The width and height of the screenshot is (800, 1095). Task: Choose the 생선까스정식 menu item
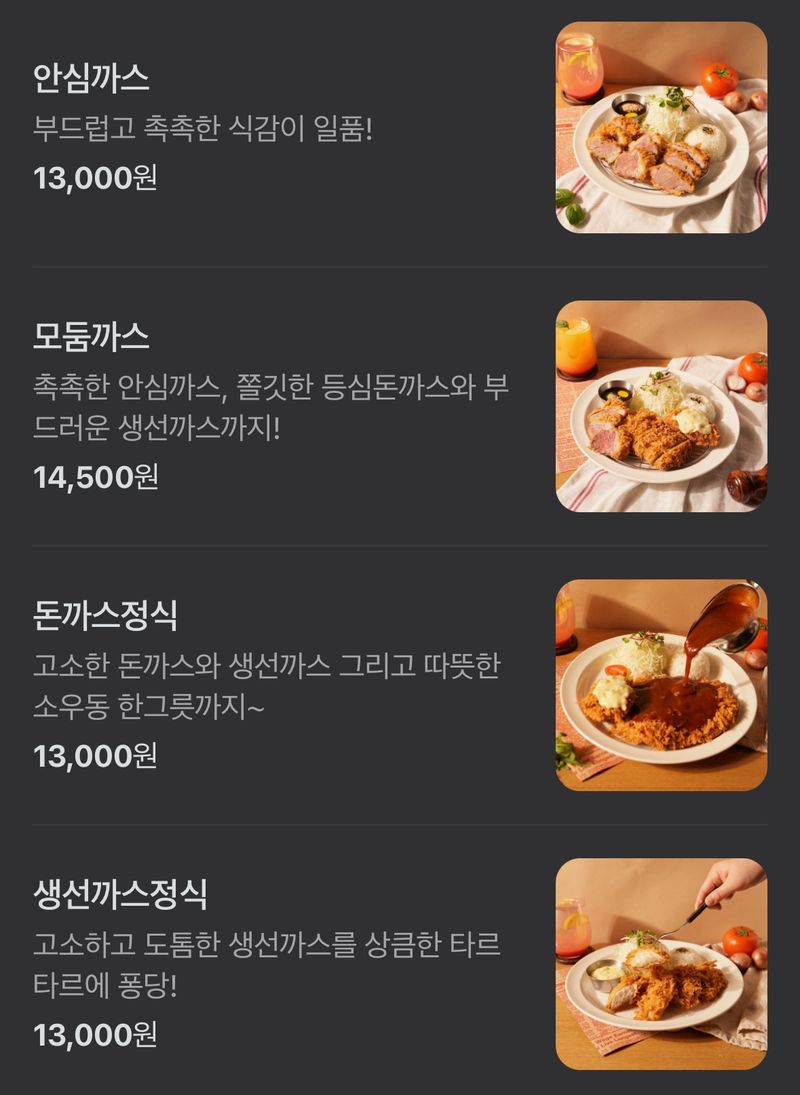coord(120,893)
